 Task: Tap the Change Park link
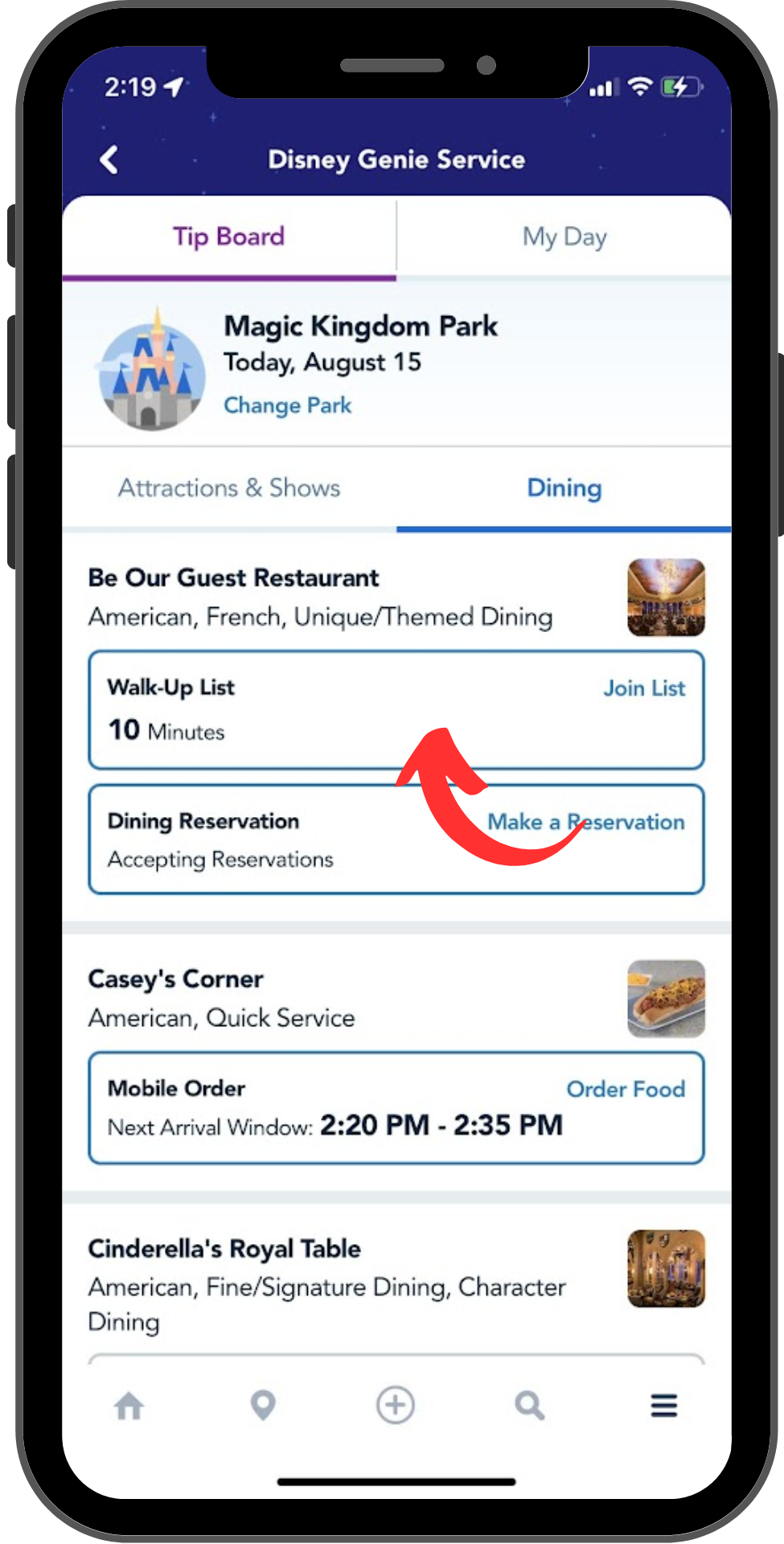click(287, 405)
